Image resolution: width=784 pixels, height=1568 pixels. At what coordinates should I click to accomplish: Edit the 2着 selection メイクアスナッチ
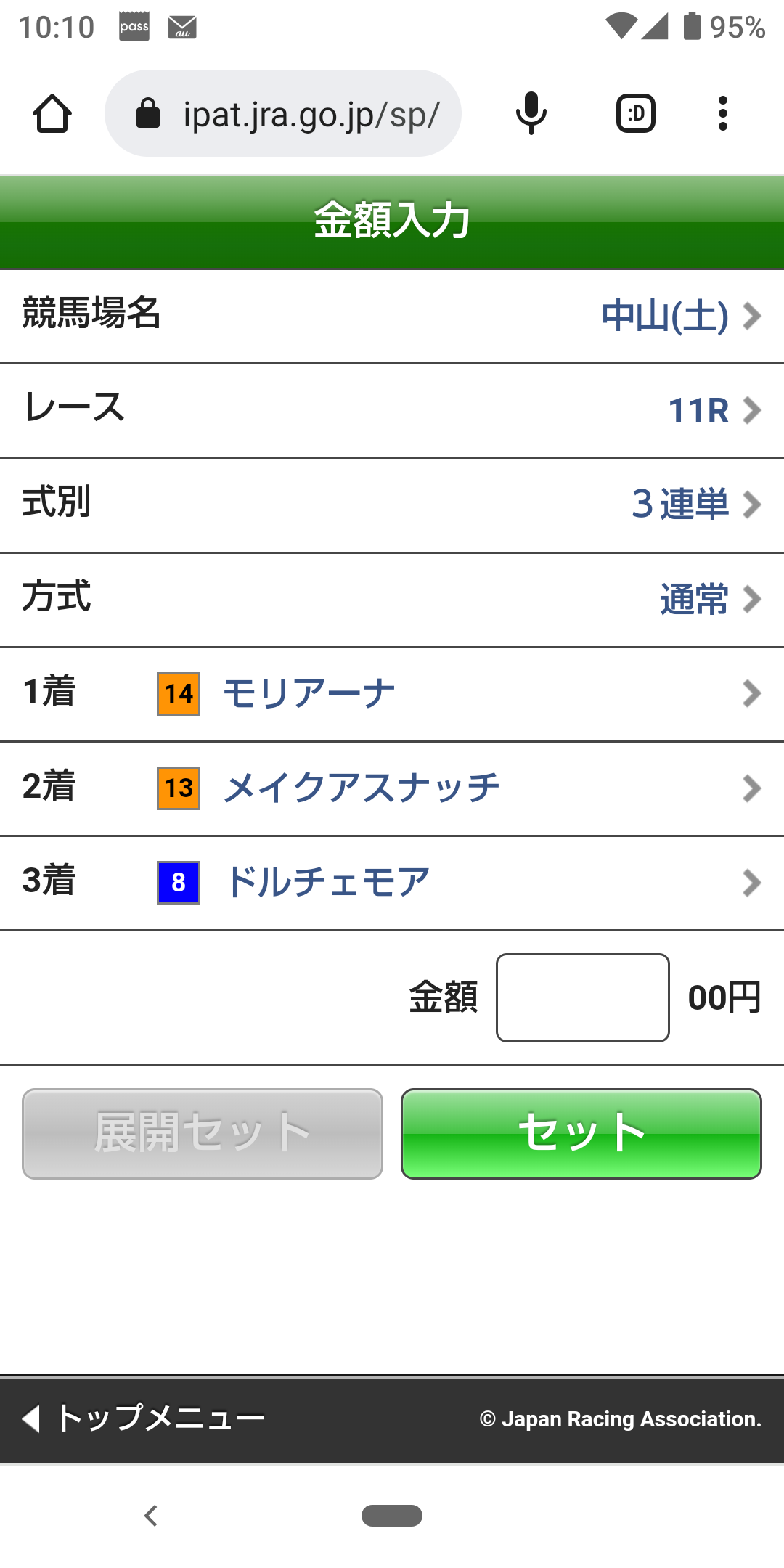point(392,788)
